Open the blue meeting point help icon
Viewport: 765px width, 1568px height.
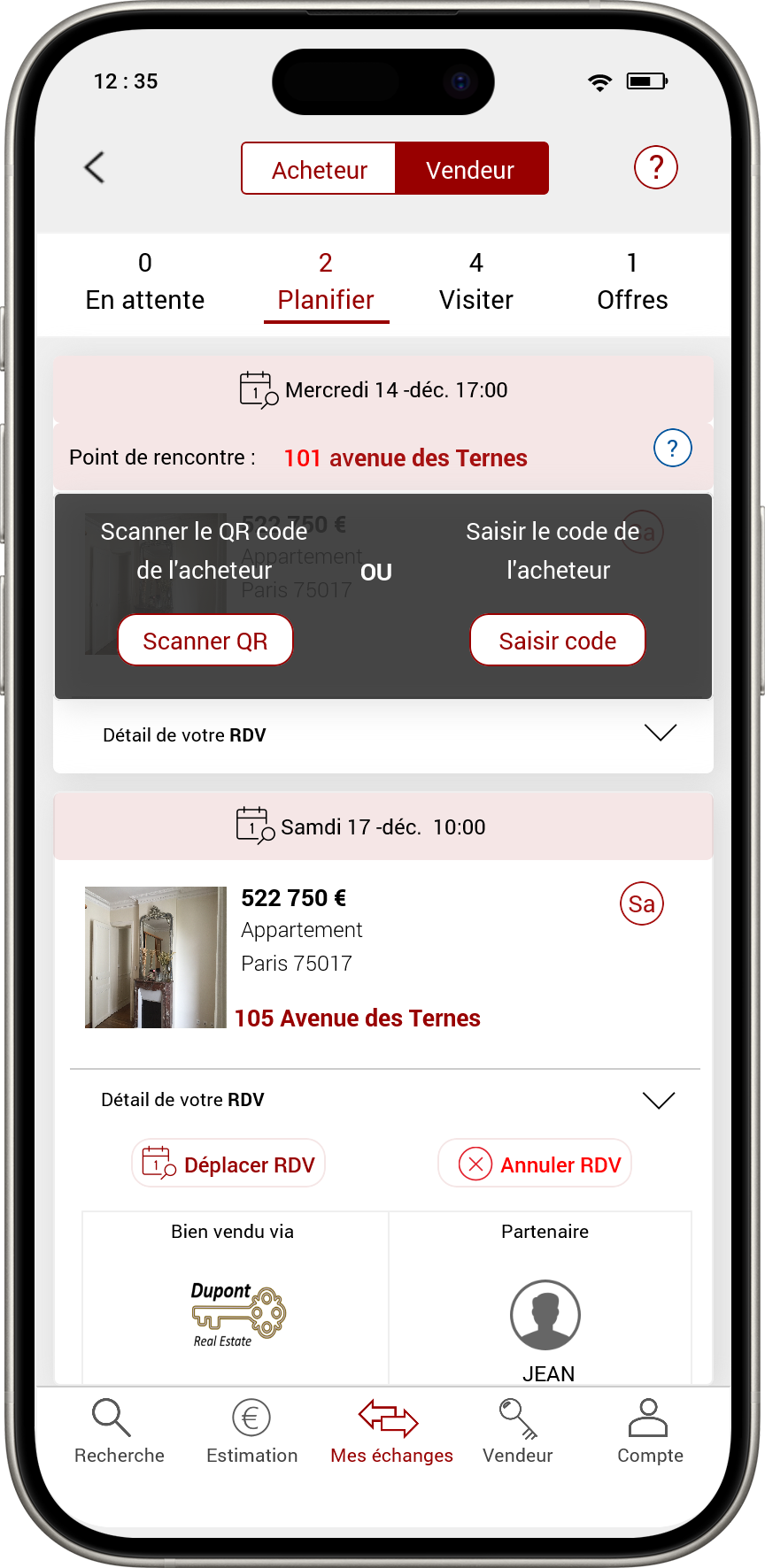click(672, 449)
